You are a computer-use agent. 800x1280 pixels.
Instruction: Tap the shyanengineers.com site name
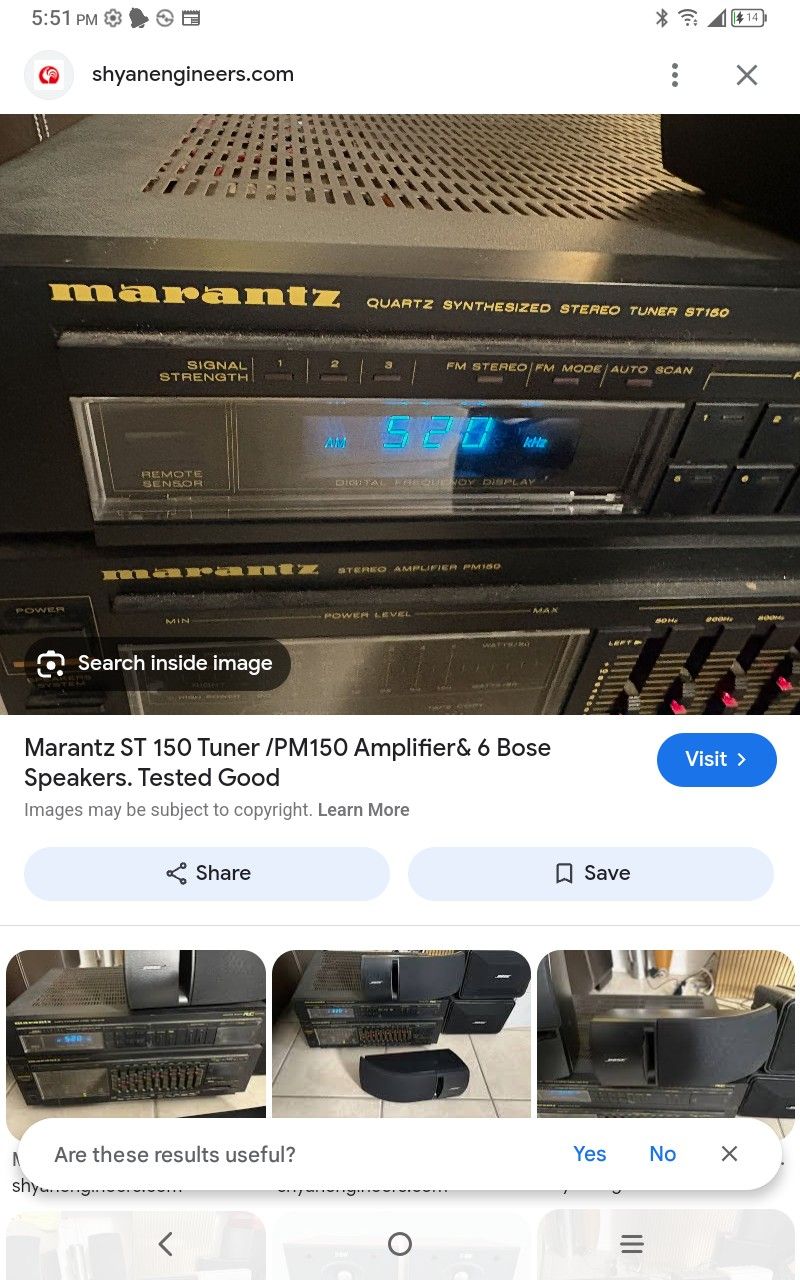(192, 74)
